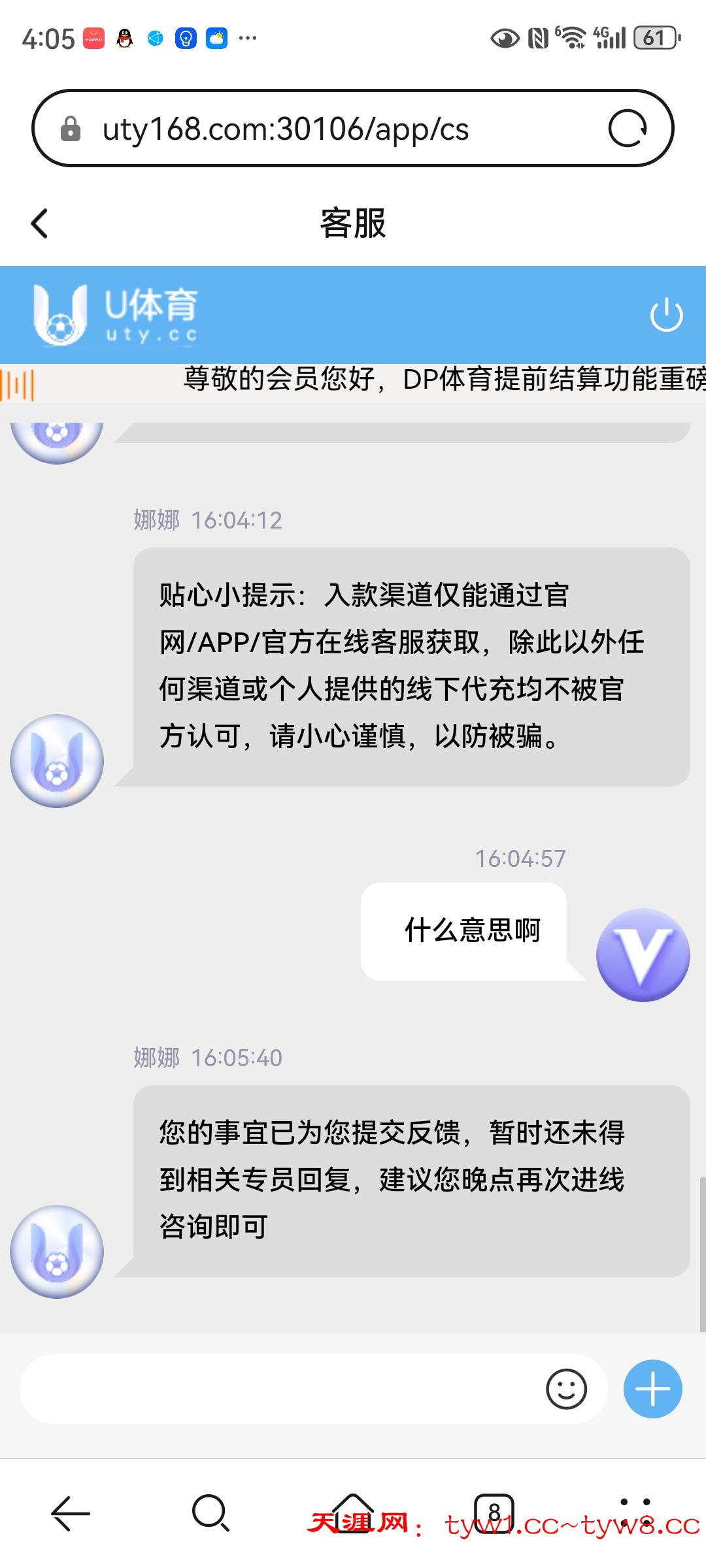Tap the padlock icon in the address bar

[x=71, y=129]
